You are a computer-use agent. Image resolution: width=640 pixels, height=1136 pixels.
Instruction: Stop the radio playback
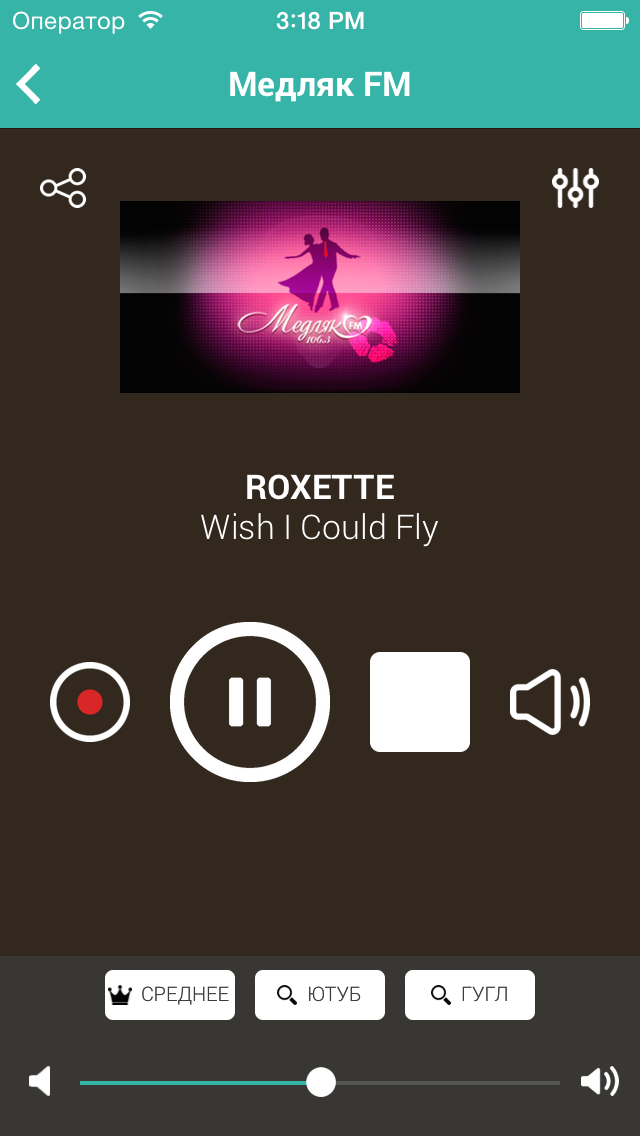tap(420, 702)
